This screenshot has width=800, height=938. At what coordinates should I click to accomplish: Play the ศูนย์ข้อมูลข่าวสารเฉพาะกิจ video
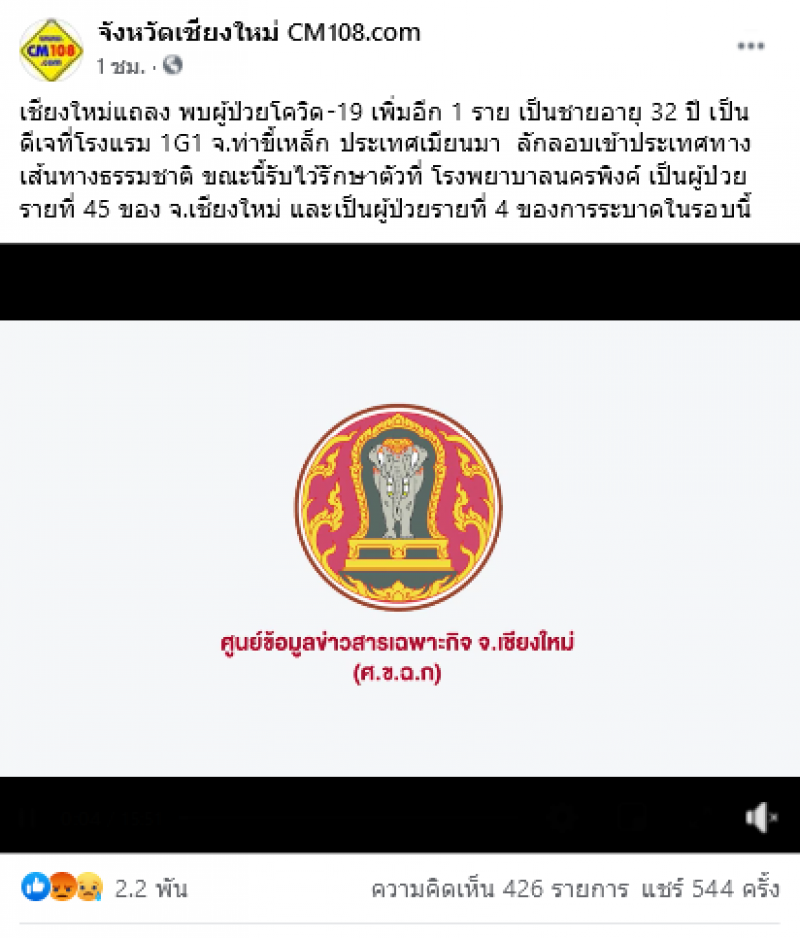(x=399, y=547)
